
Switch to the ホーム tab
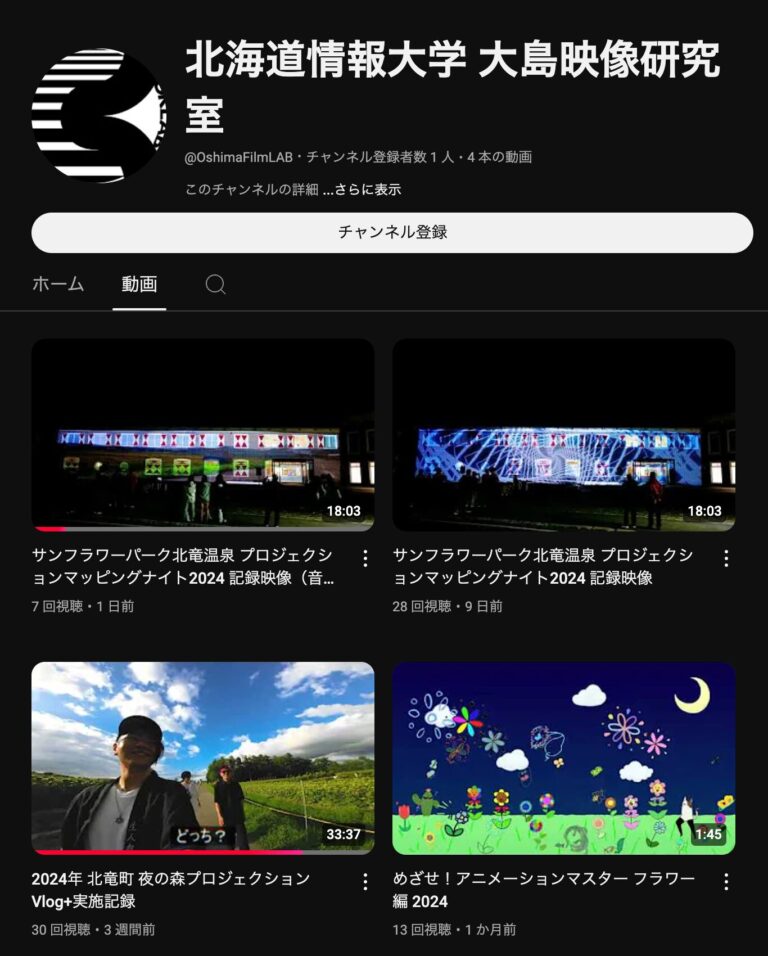tap(56, 284)
